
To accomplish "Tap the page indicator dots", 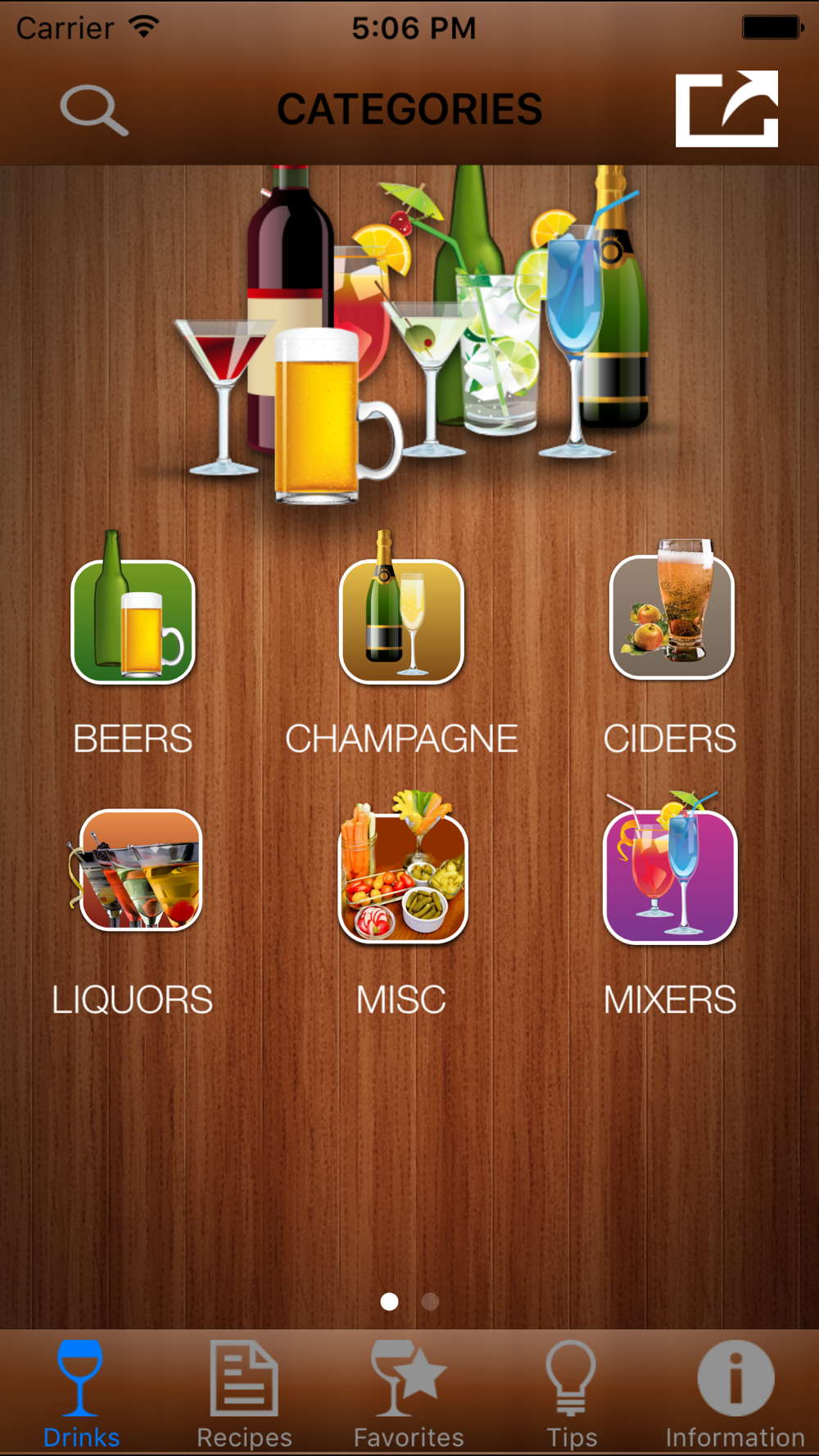I will [409, 1301].
